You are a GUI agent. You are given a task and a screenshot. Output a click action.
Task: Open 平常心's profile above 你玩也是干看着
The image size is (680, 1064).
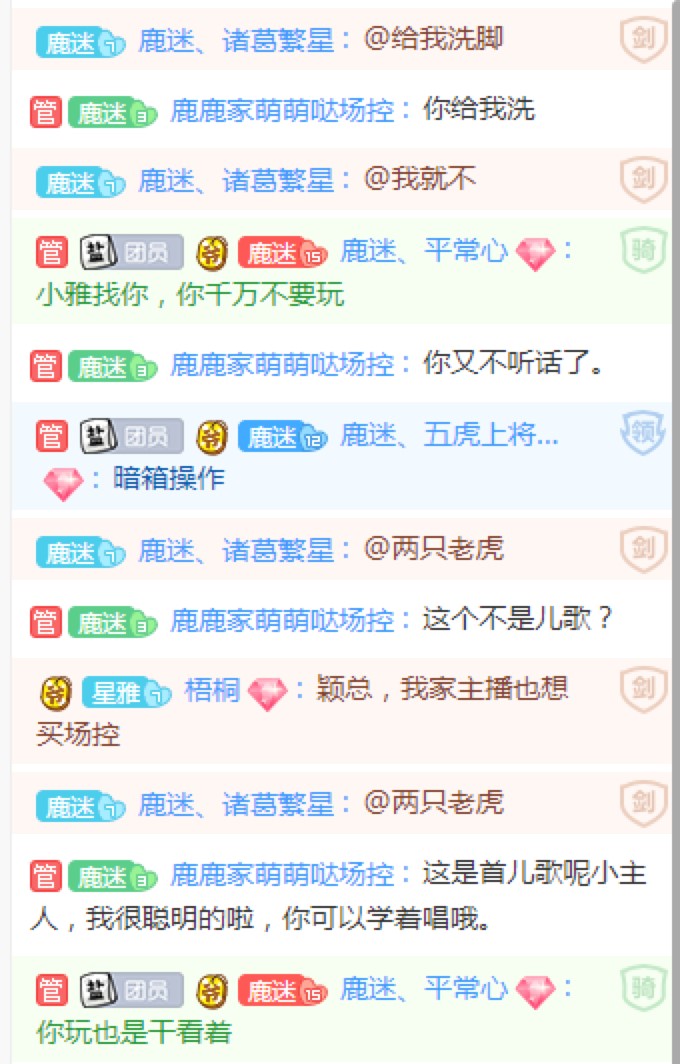(424, 990)
